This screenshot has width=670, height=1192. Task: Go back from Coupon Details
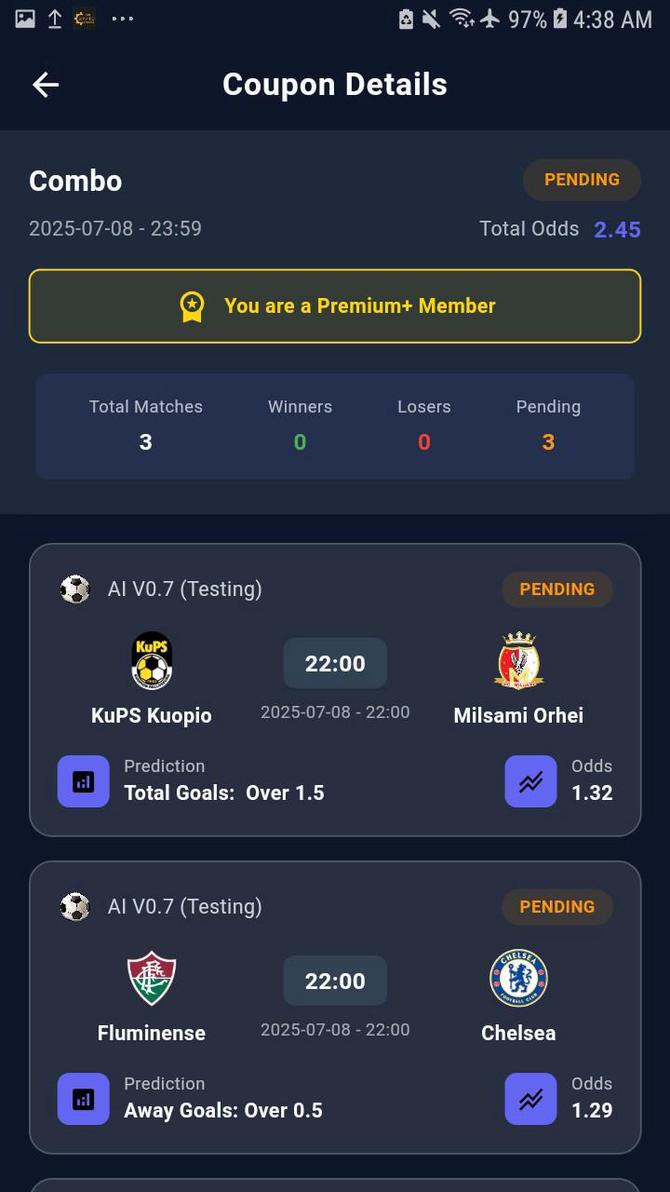coord(46,85)
